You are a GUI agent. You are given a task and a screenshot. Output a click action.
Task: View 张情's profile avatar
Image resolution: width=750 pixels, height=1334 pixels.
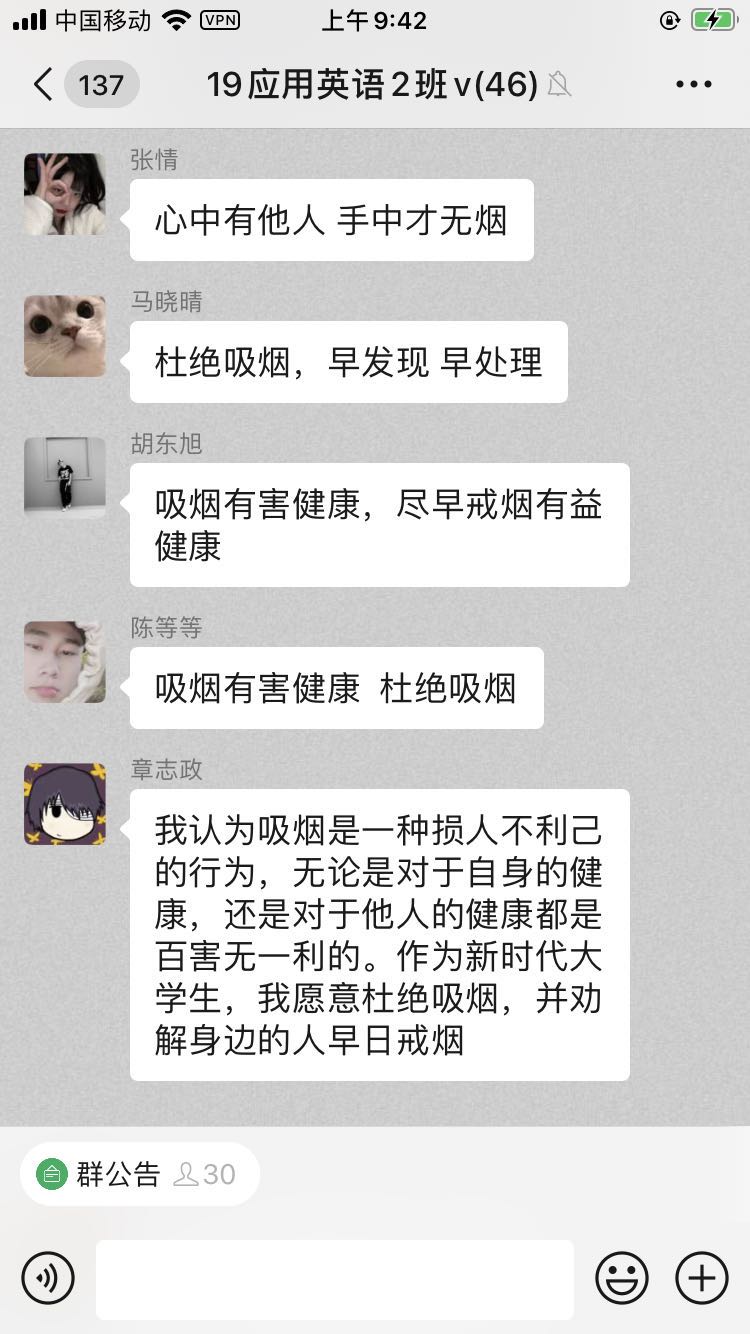(65, 194)
